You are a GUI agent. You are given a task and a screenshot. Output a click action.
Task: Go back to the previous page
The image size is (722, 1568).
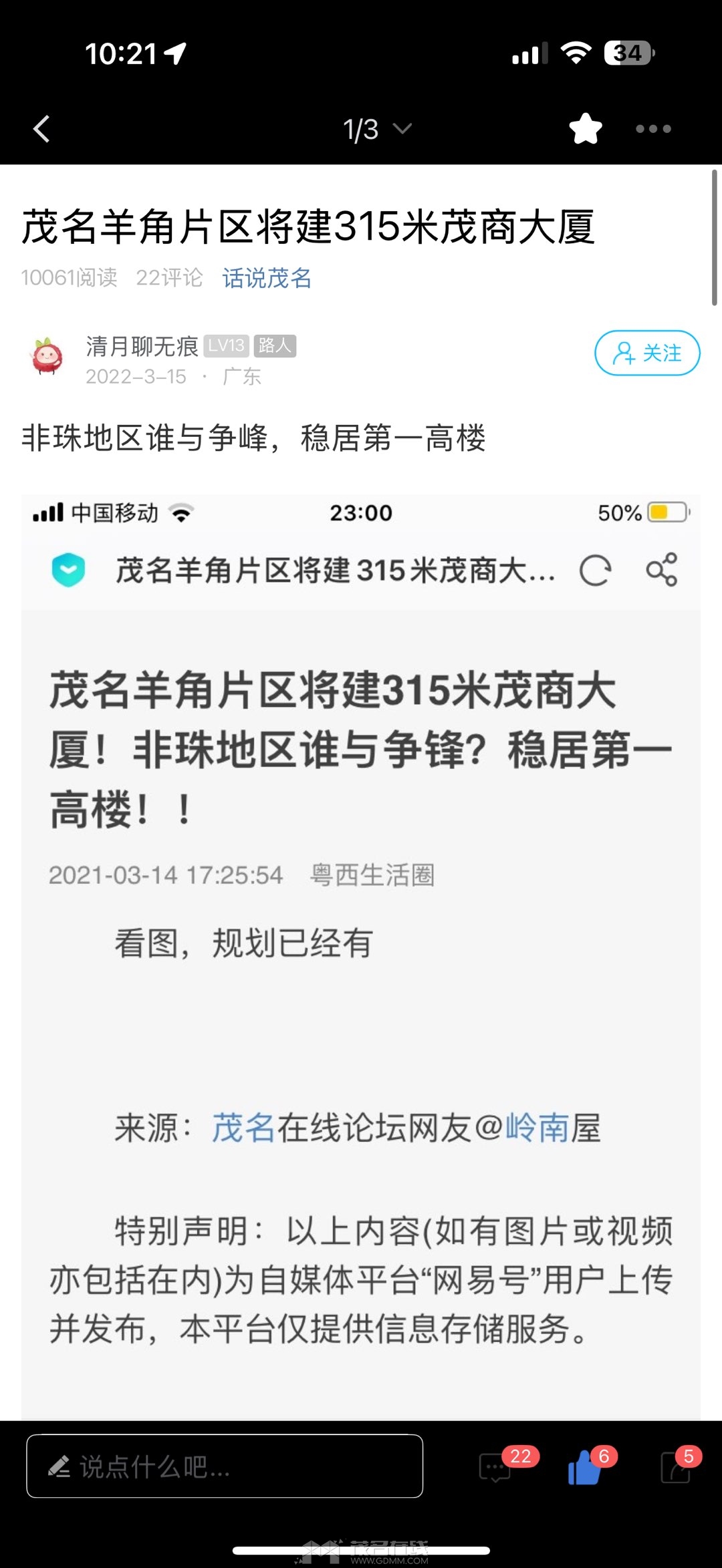coord(41,129)
